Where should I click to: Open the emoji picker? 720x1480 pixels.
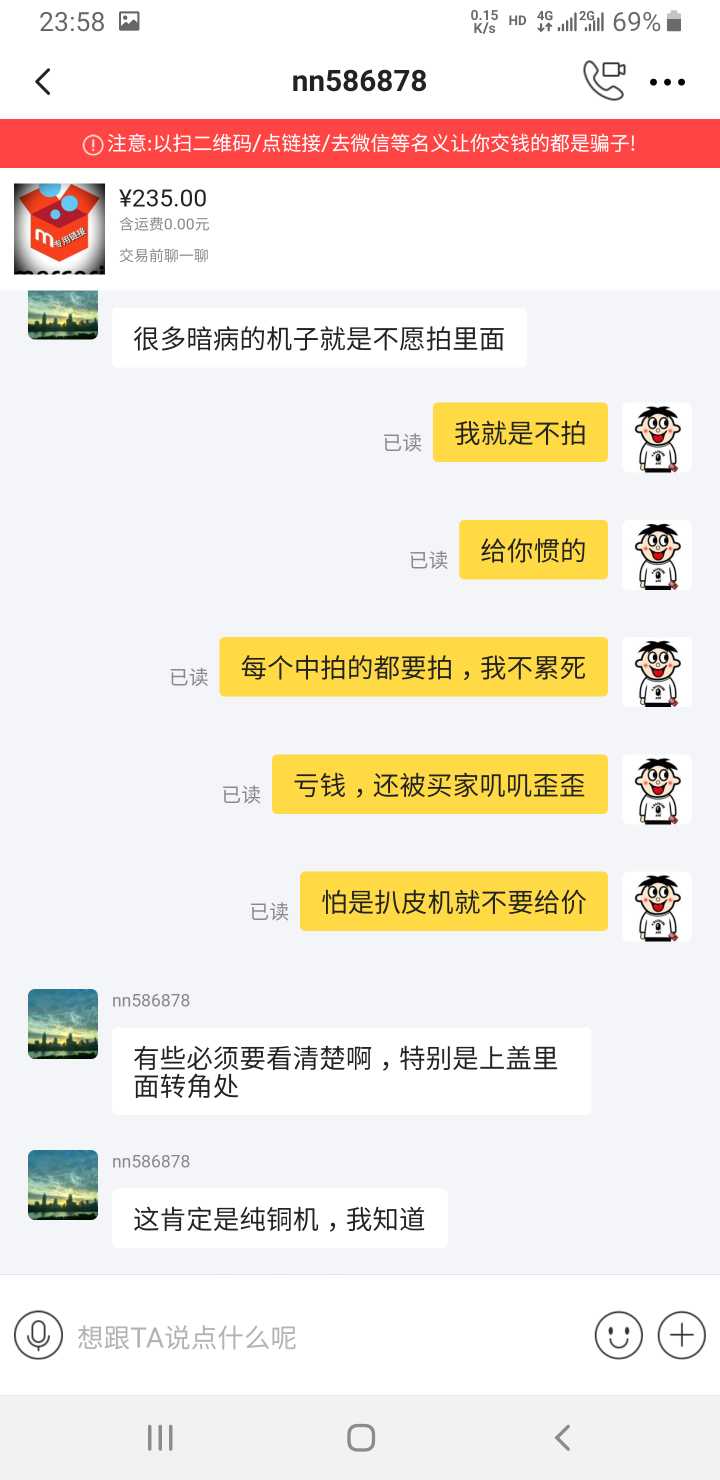pyautogui.click(x=618, y=1335)
